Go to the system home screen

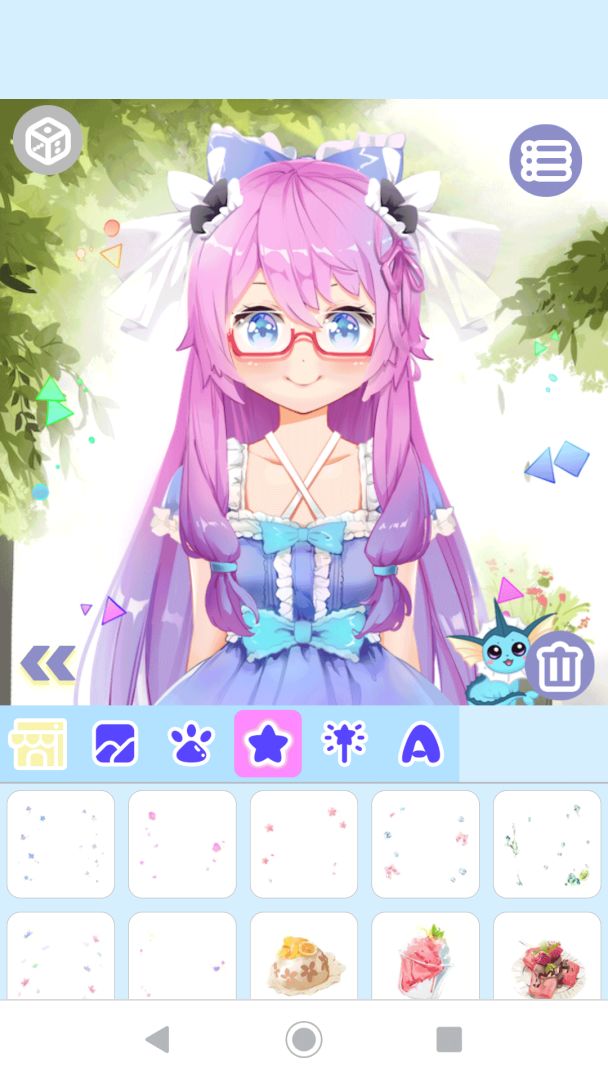[304, 1039]
